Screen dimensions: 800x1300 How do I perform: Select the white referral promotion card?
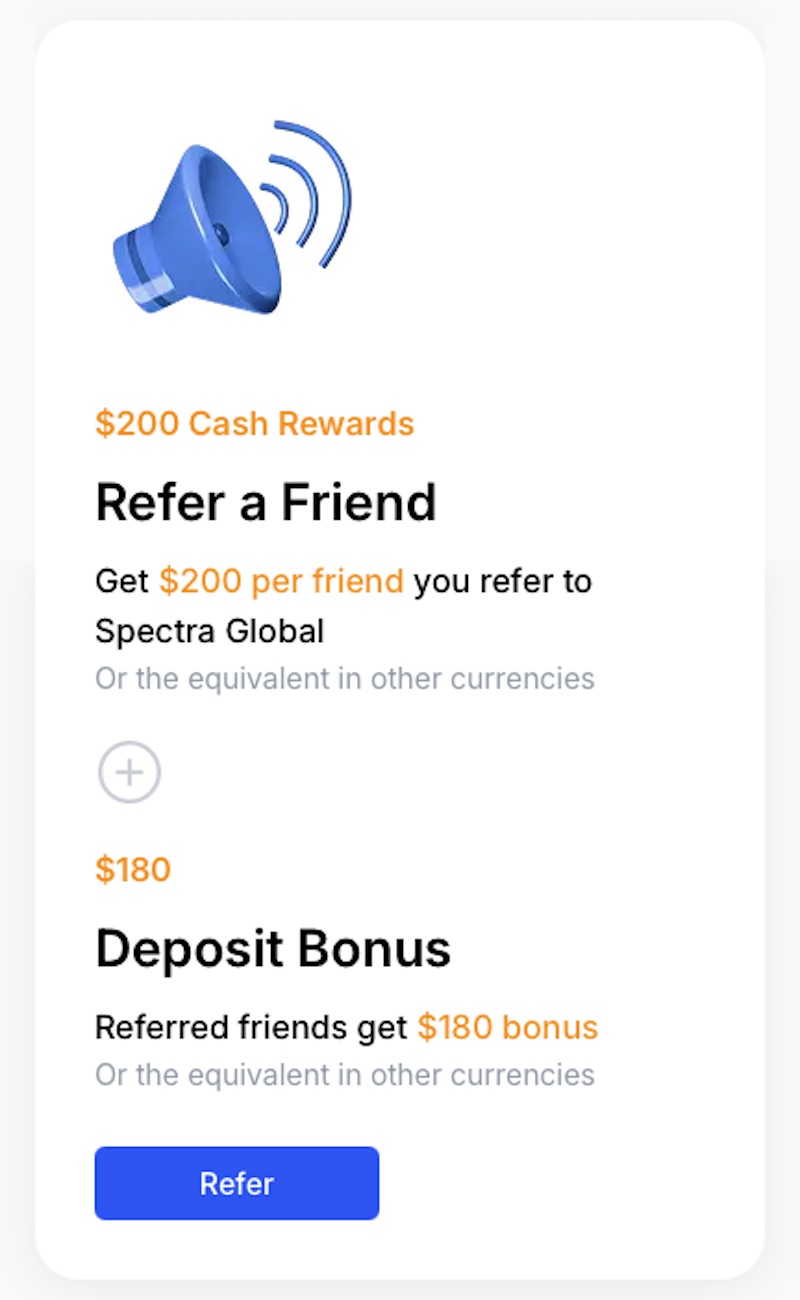[x=400, y=650]
